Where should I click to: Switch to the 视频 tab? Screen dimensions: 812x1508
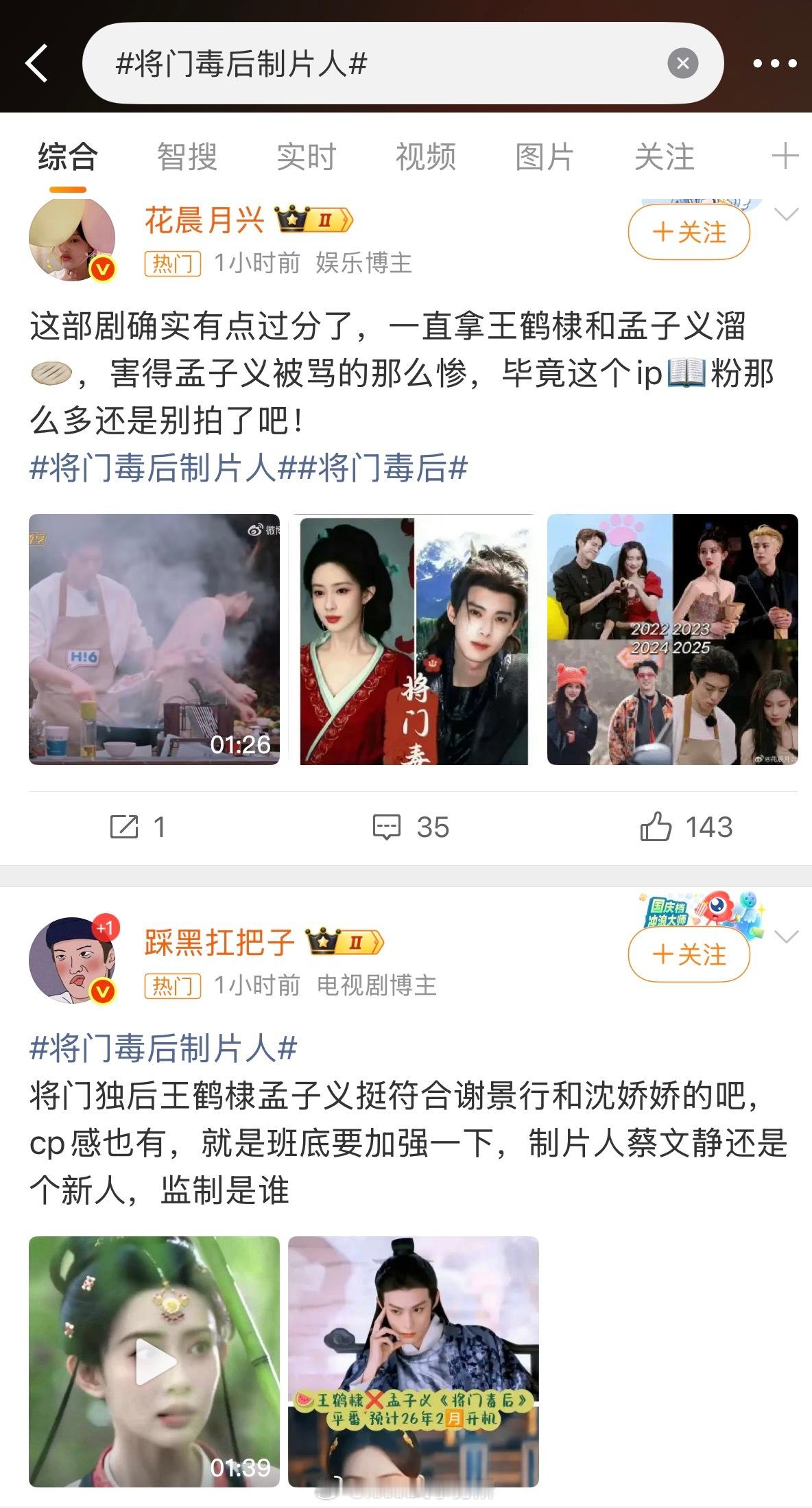tap(425, 158)
